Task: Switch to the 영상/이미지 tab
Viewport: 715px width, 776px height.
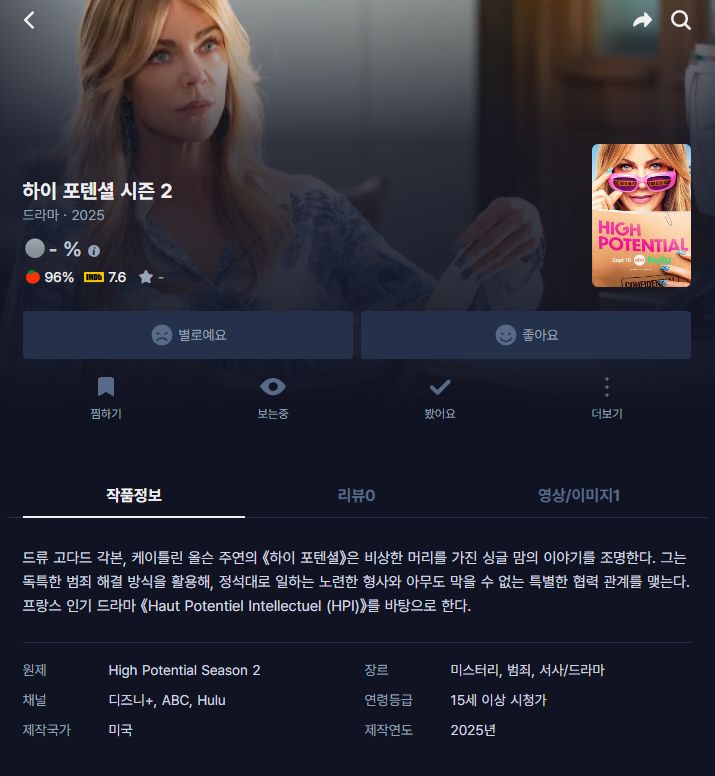Action: coord(579,495)
